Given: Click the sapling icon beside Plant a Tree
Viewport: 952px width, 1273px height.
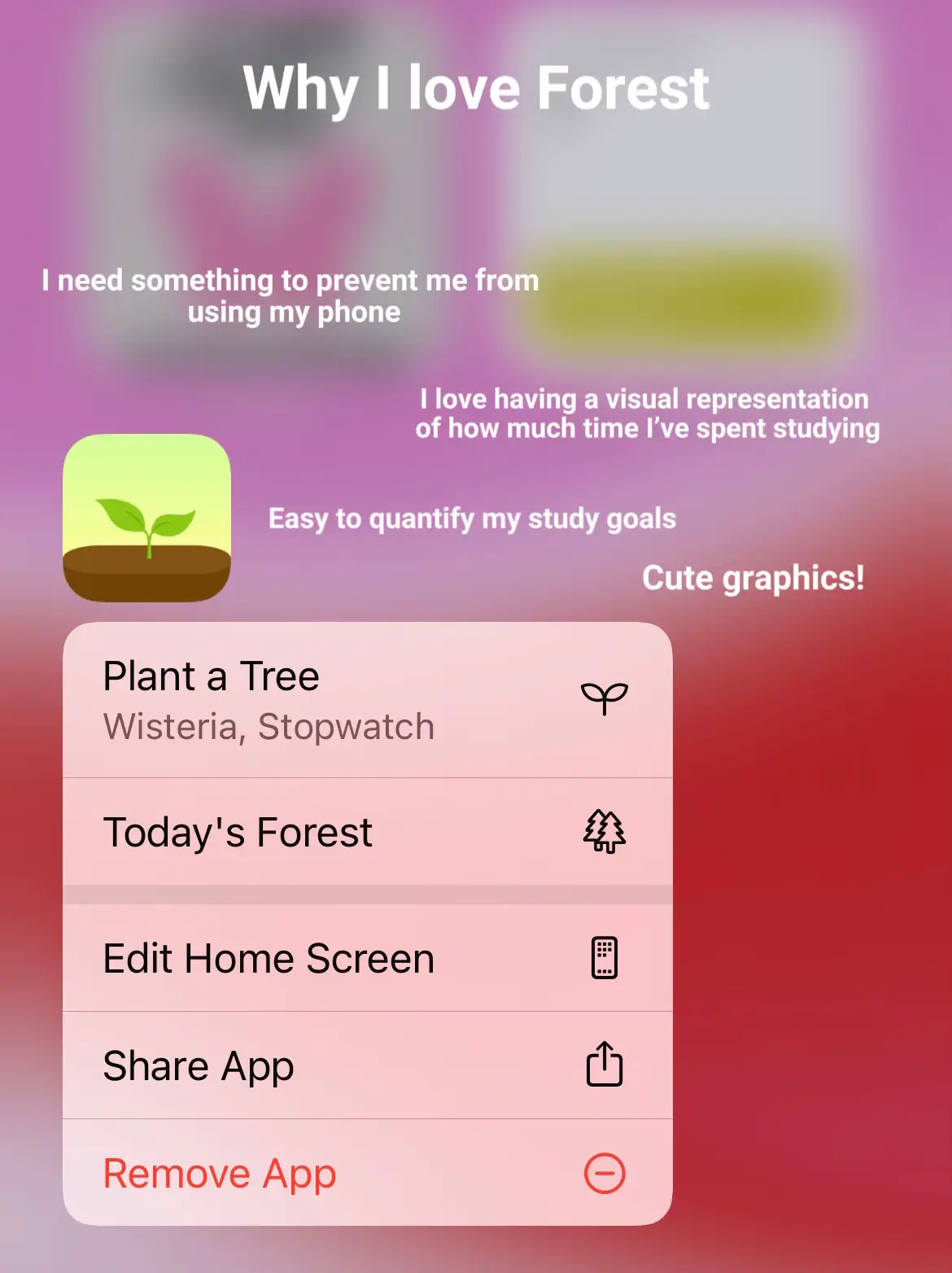Looking at the screenshot, I should pos(604,698).
